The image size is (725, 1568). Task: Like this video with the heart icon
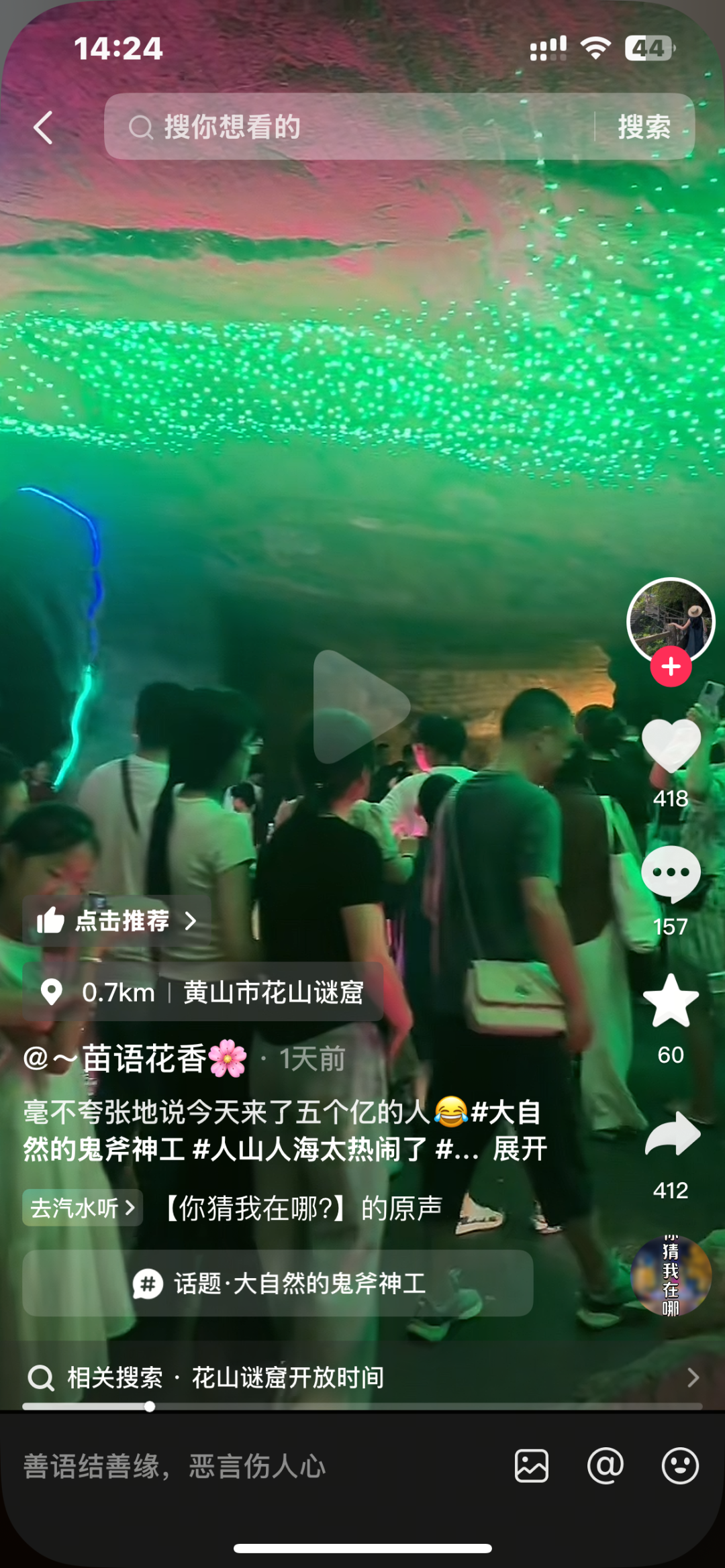671,746
